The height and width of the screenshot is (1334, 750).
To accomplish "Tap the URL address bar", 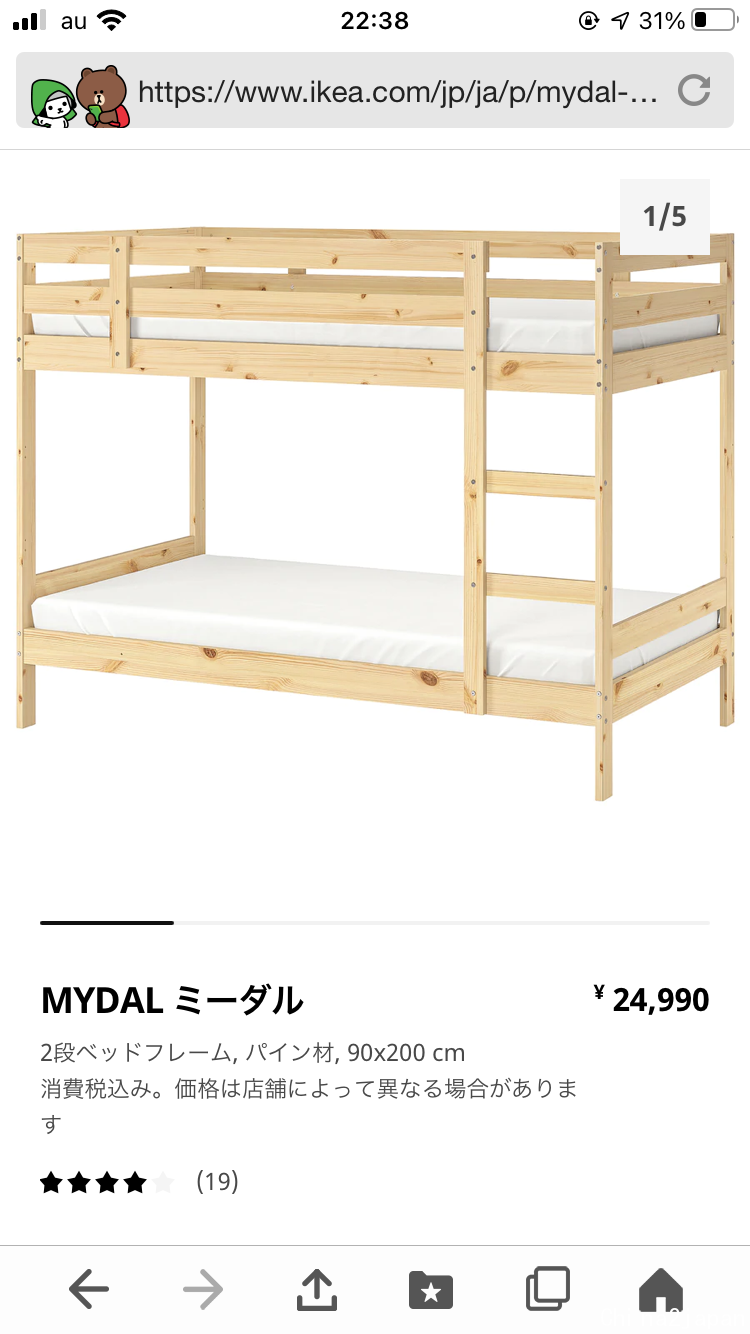I will [x=398, y=93].
